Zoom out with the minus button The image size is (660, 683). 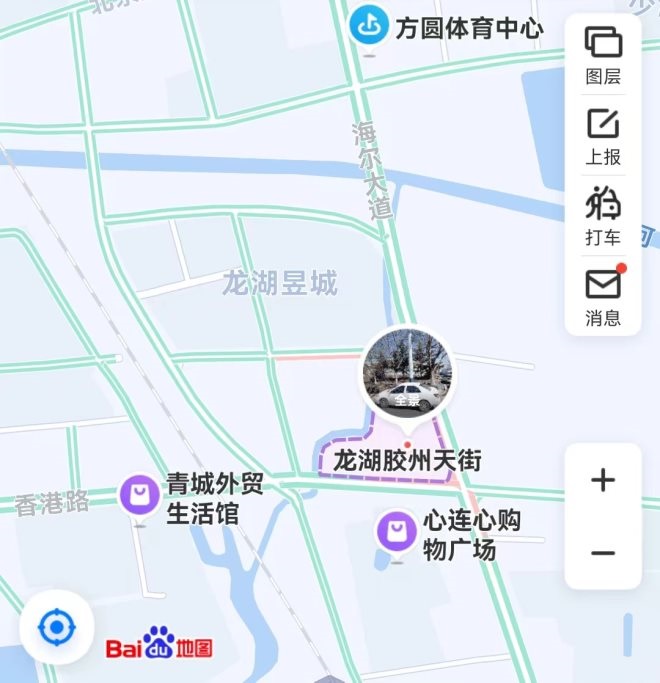603,553
